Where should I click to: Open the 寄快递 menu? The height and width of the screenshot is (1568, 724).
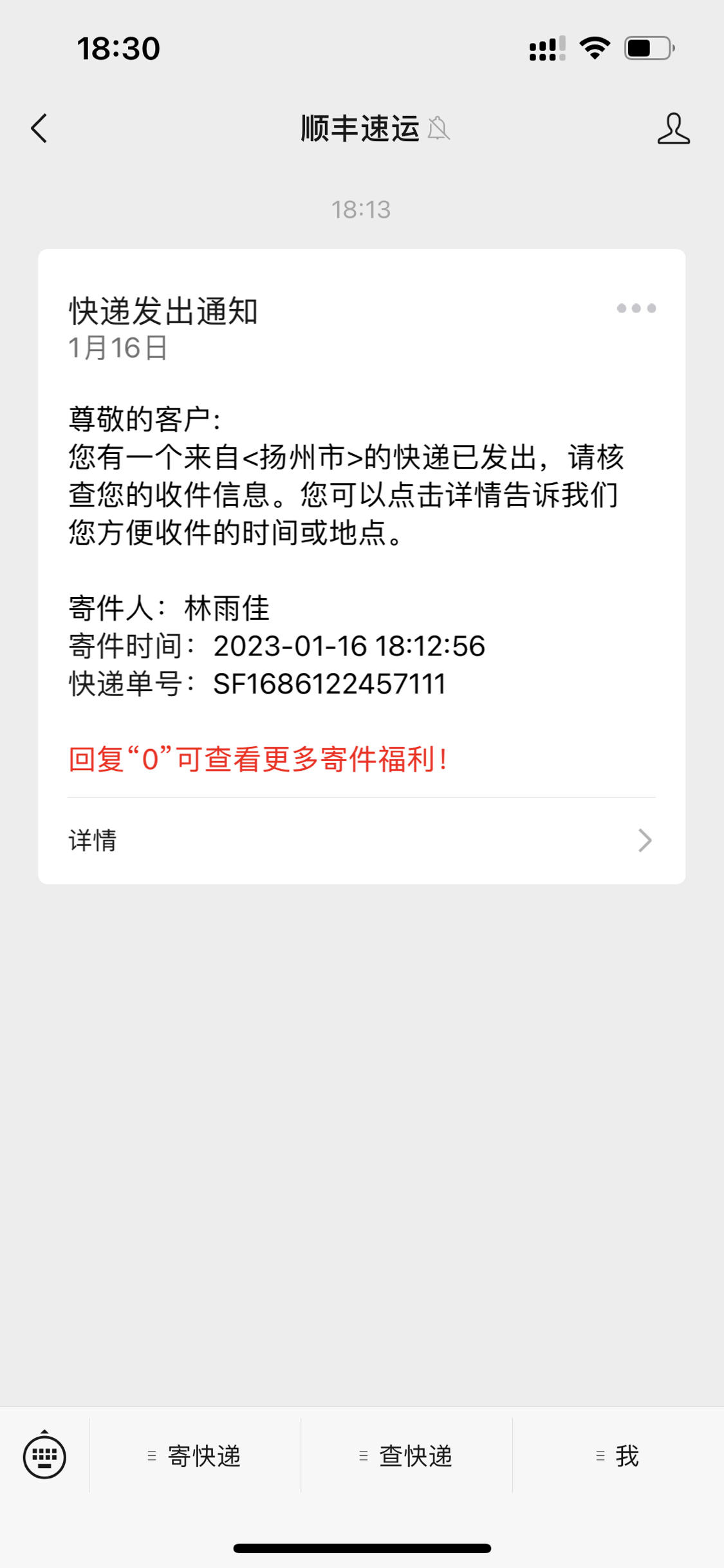click(194, 1456)
